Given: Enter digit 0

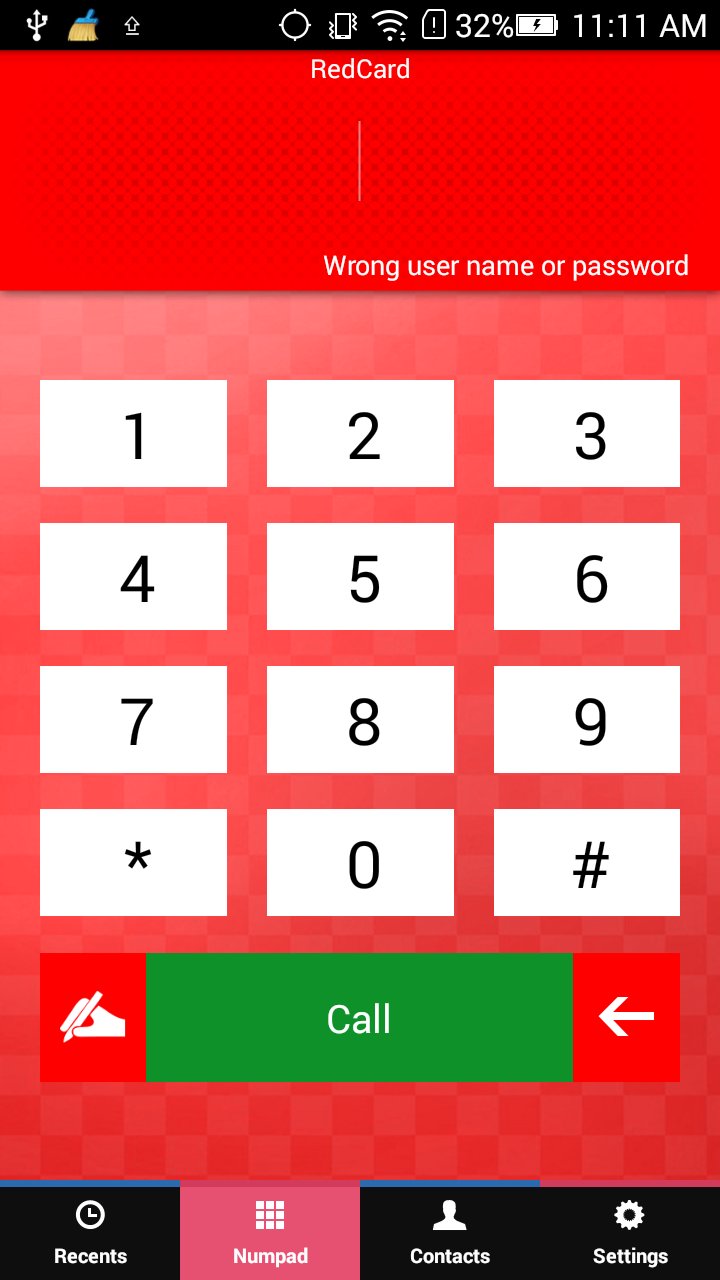Looking at the screenshot, I should 360,862.
